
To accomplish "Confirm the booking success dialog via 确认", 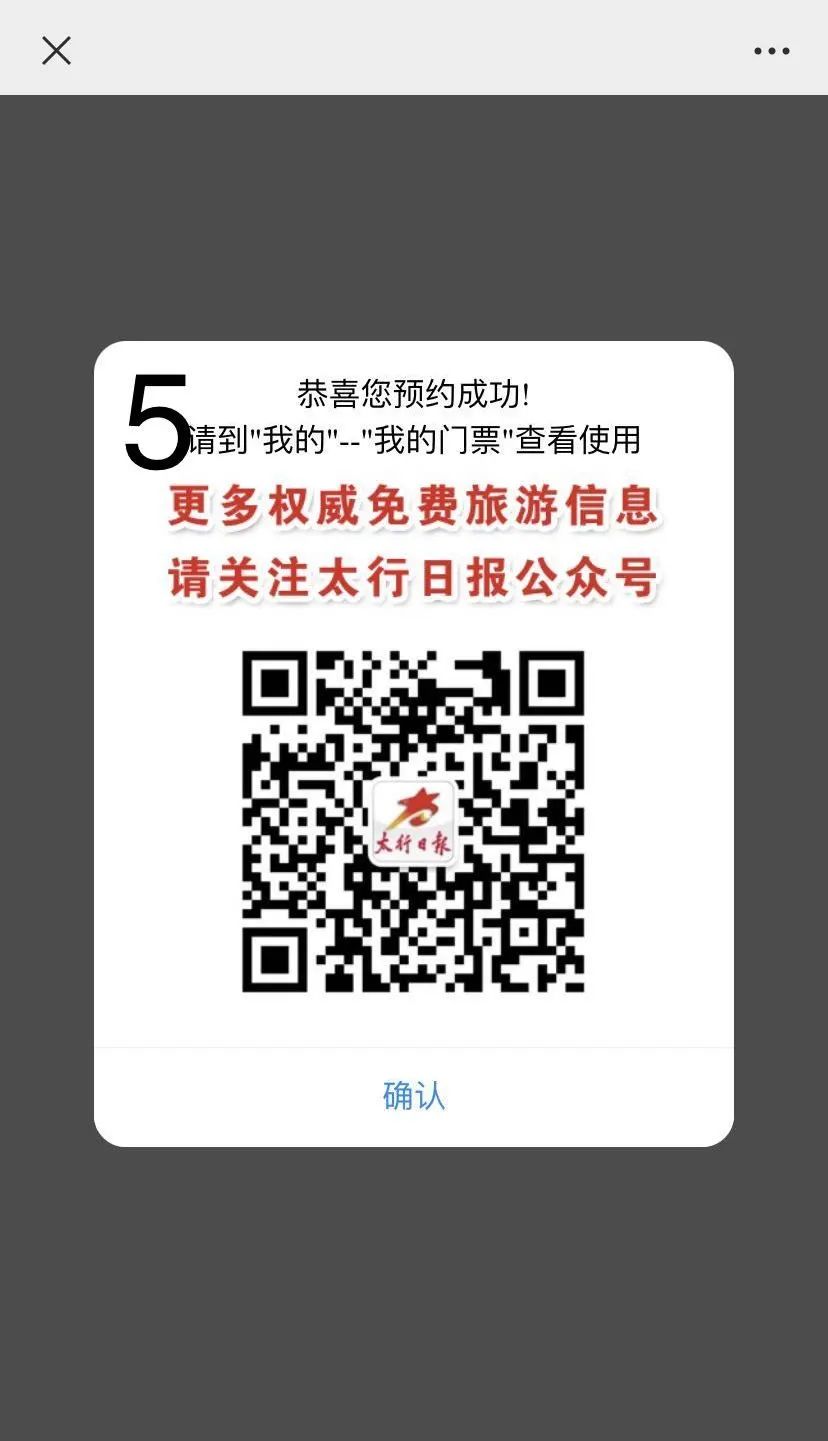I will click(414, 1096).
